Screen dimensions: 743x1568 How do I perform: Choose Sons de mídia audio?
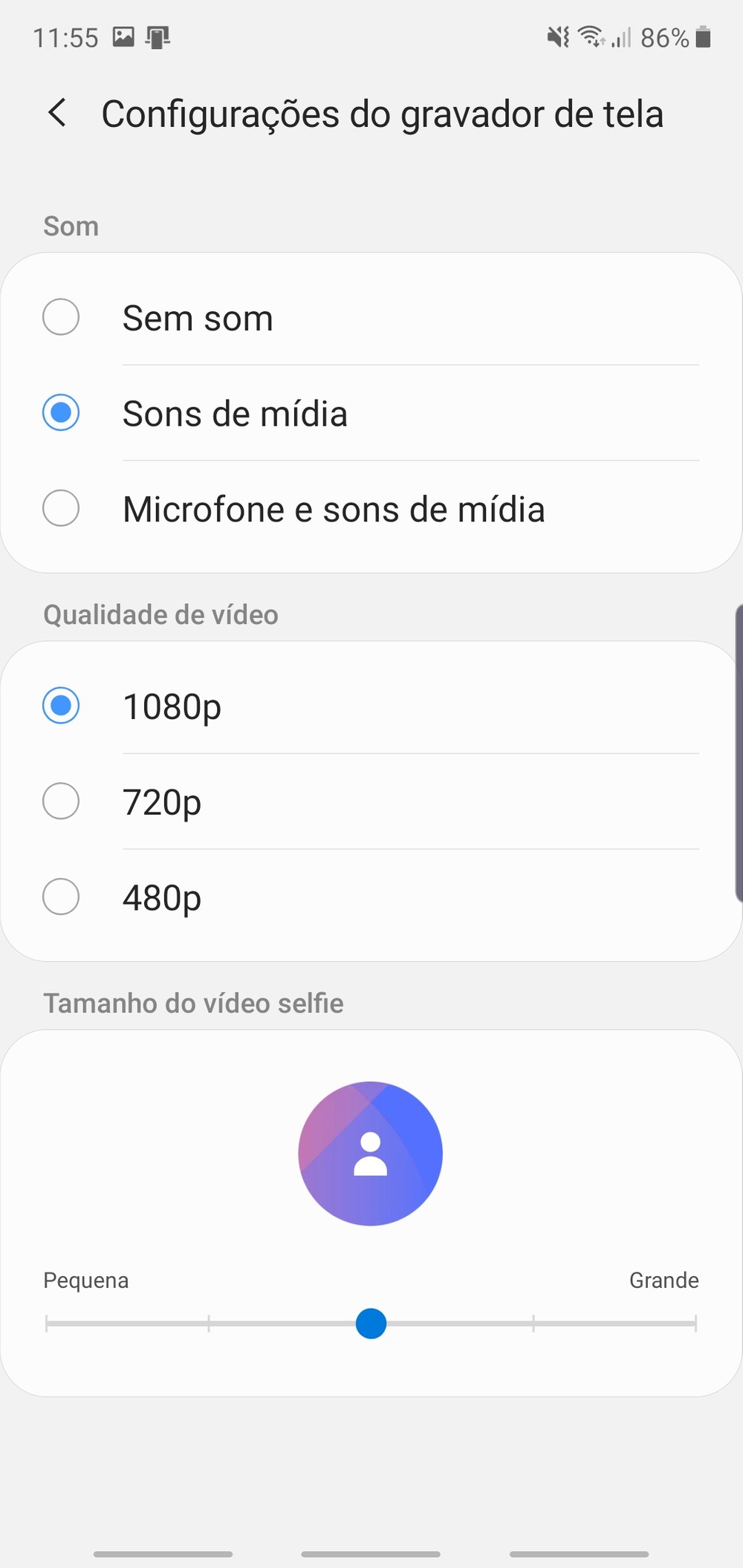(x=61, y=413)
